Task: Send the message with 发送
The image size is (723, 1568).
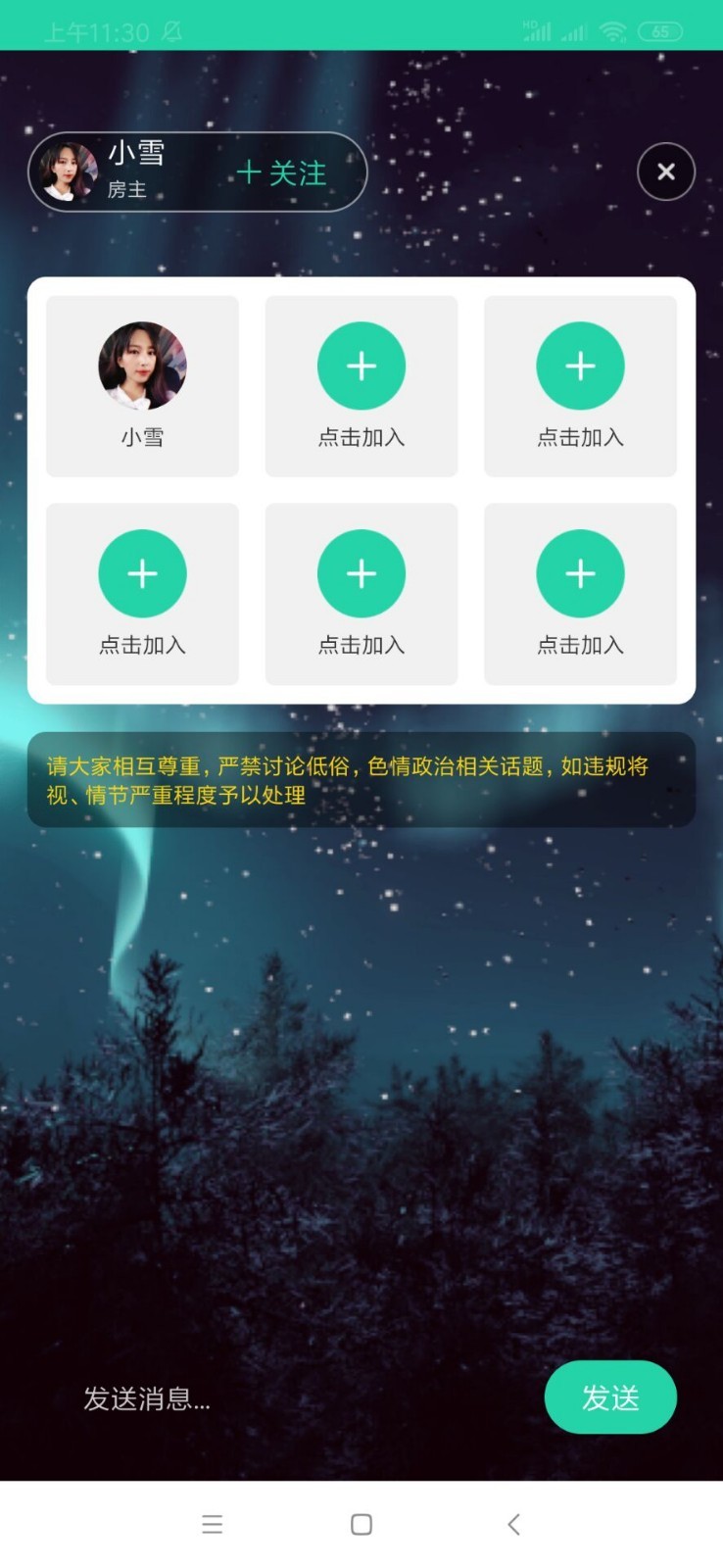Action: [x=610, y=1397]
